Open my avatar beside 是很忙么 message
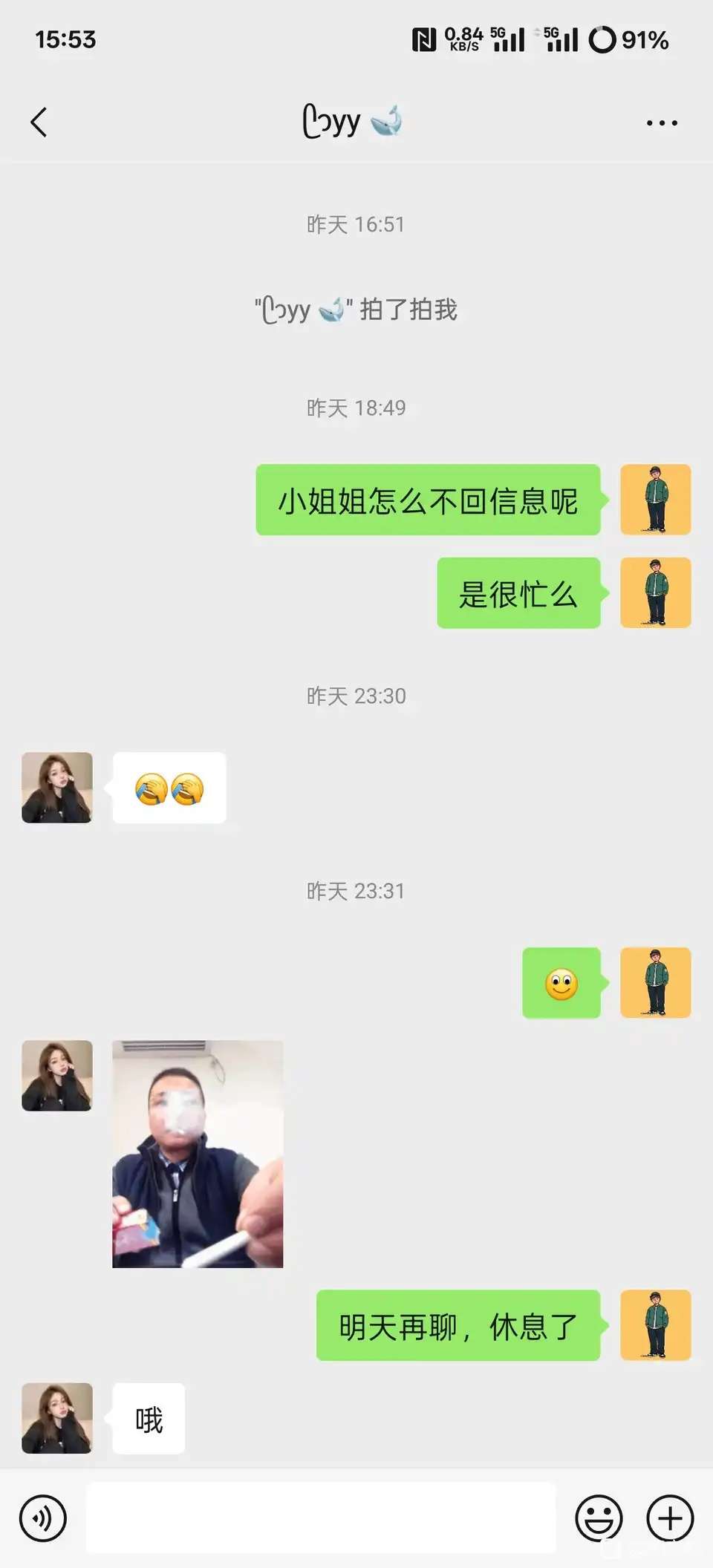713x1568 pixels. 655,592
